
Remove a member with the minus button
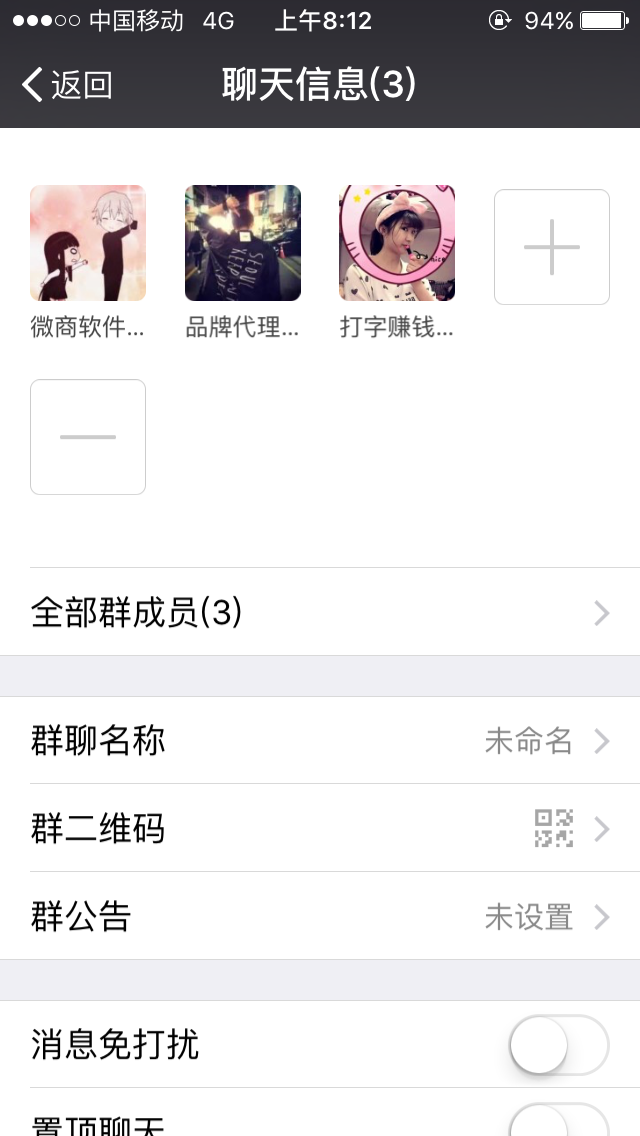point(88,437)
